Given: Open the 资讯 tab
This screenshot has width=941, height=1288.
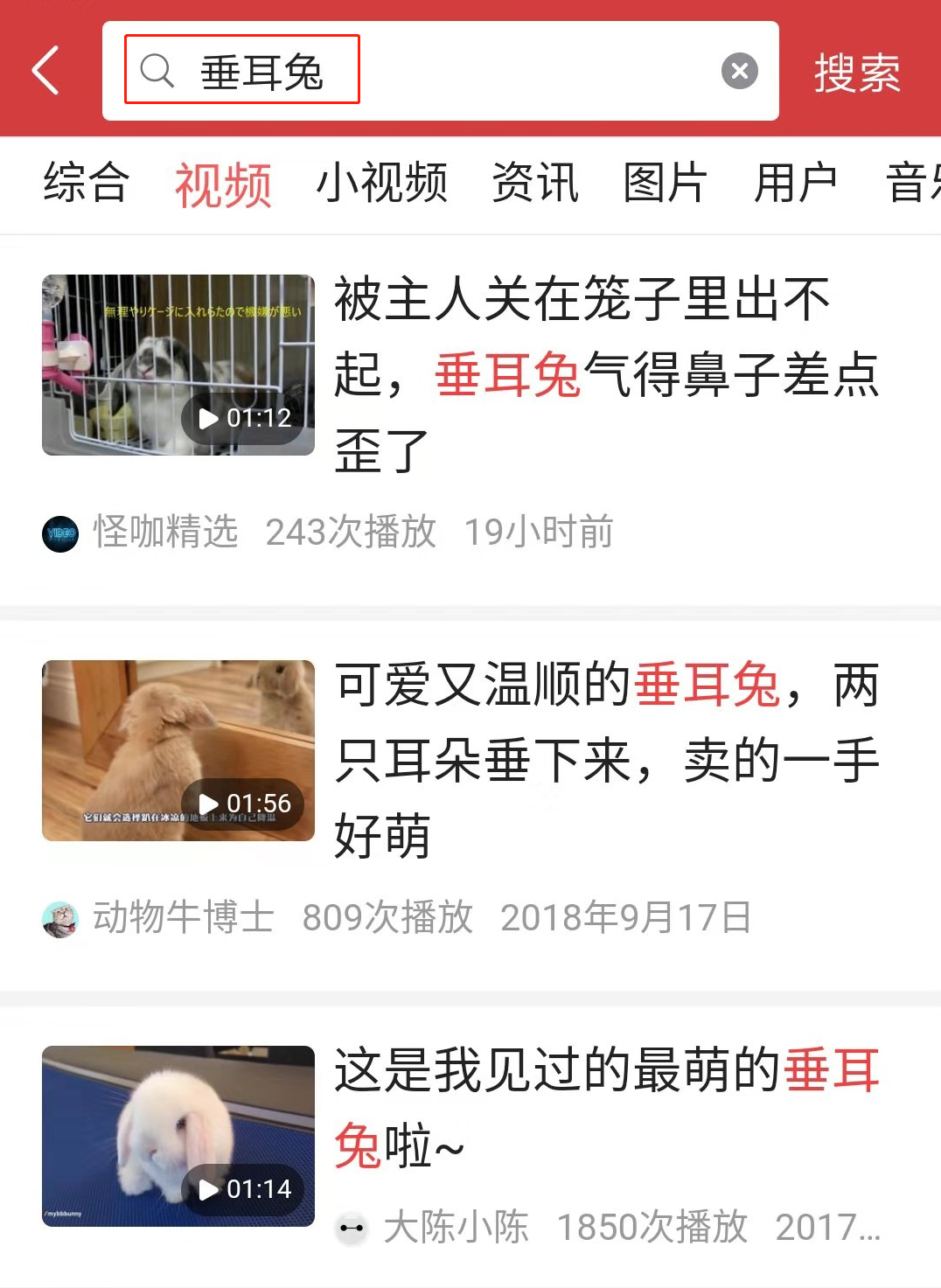Looking at the screenshot, I should (535, 184).
